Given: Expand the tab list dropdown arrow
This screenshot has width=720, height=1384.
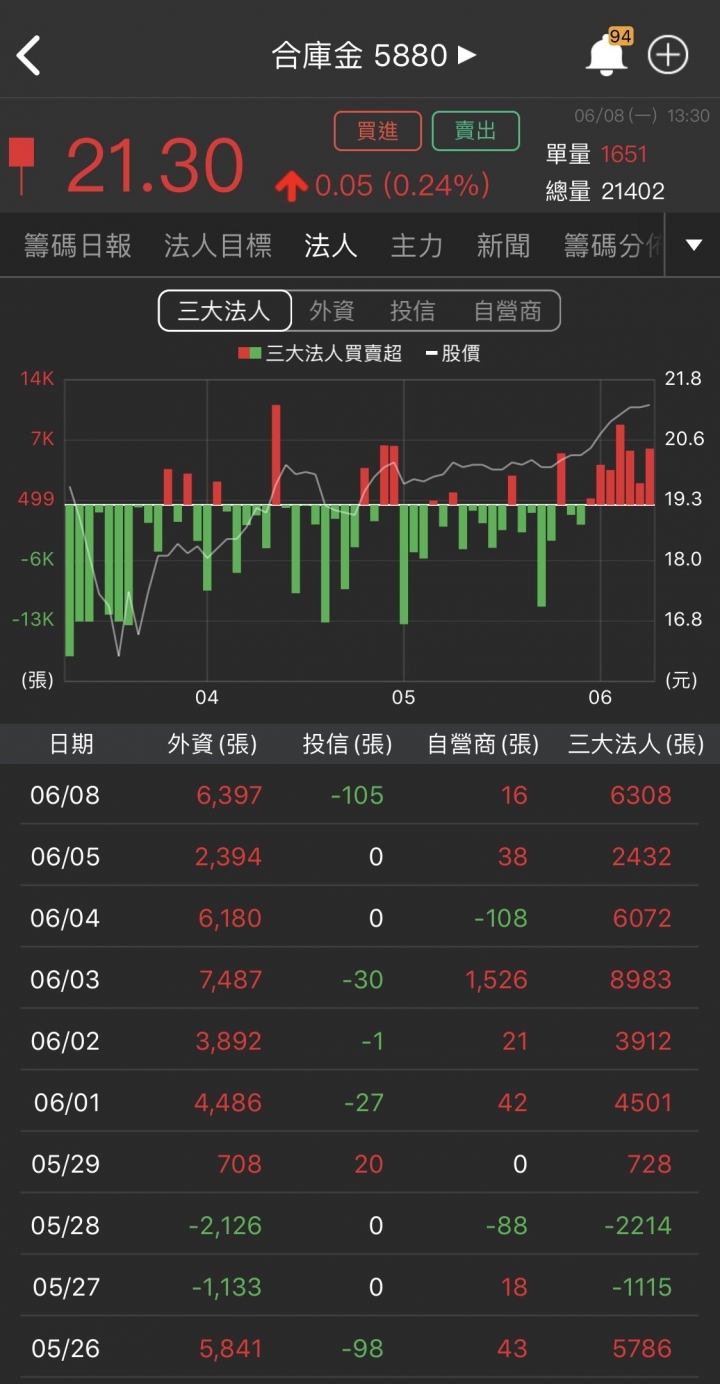Looking at the screenshot, I should point(694,245).
